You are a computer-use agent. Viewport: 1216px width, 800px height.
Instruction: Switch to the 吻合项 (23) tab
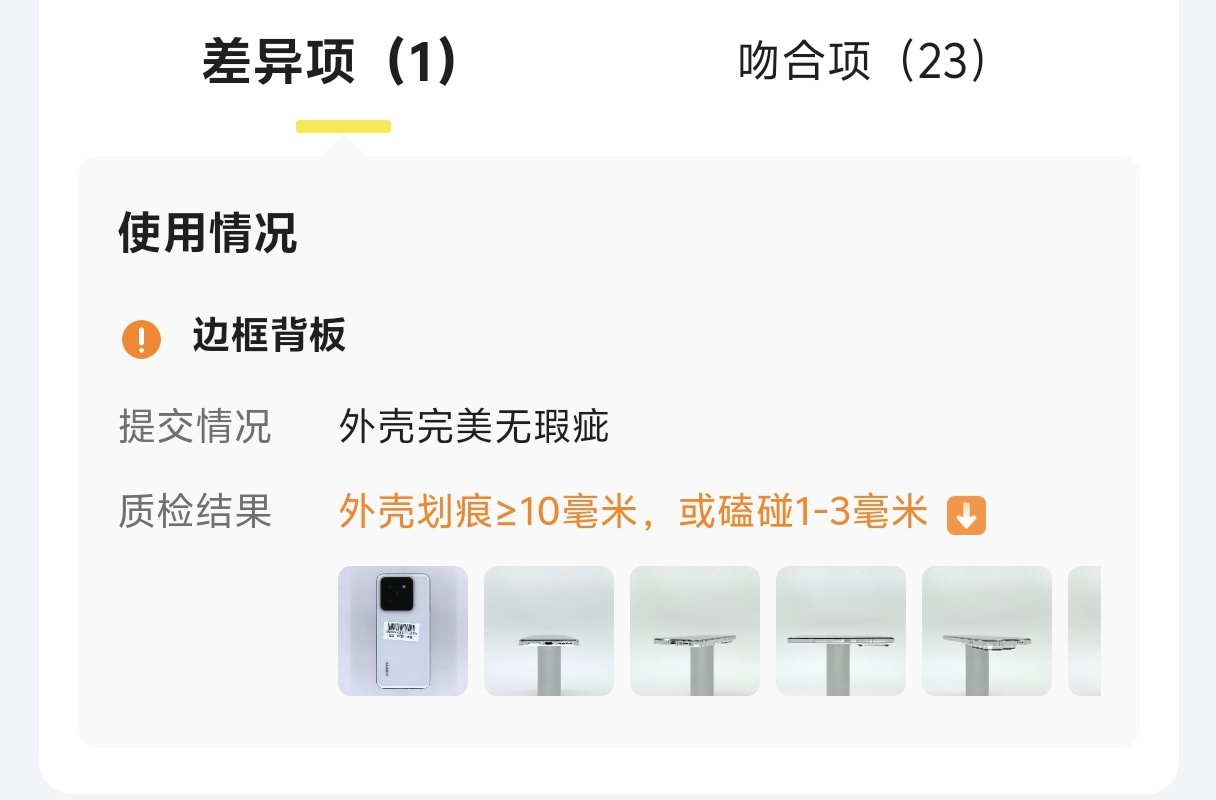tap(863, 62)
